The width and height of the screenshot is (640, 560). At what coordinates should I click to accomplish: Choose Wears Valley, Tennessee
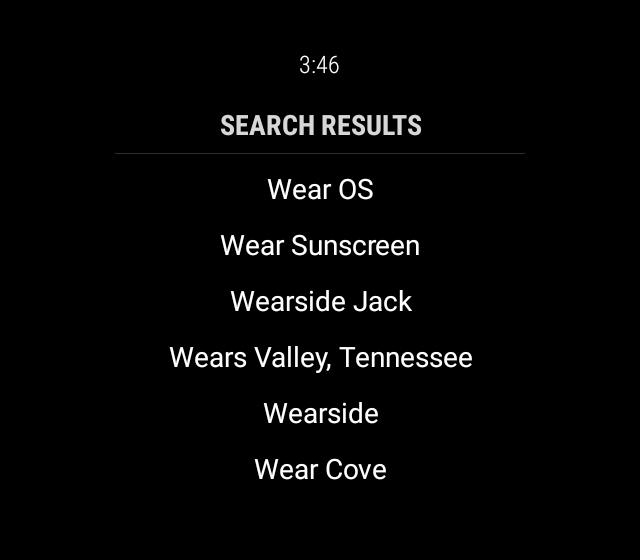(320, 357)
